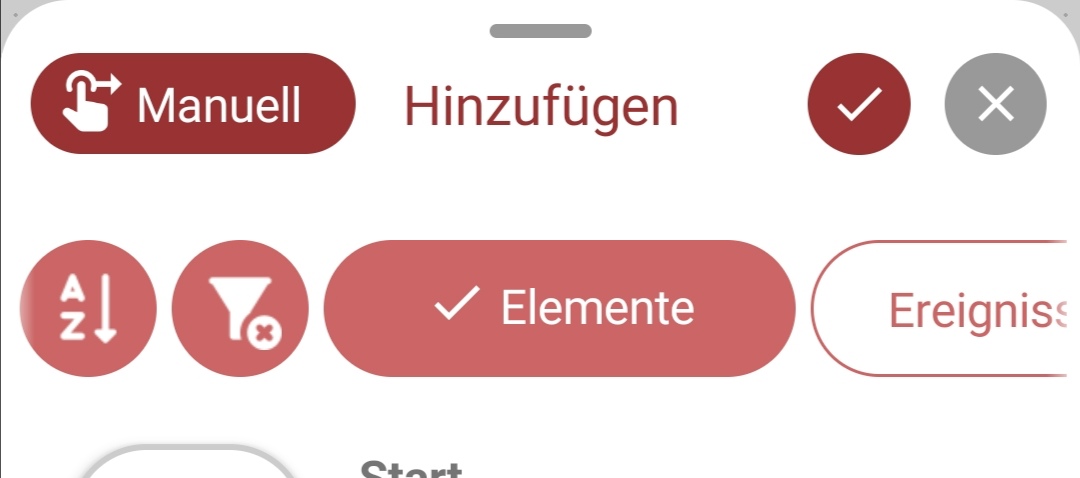This screenshot has height=478, width=1080.
Task: Select the Elemente chip
Action: click(559, 308)
